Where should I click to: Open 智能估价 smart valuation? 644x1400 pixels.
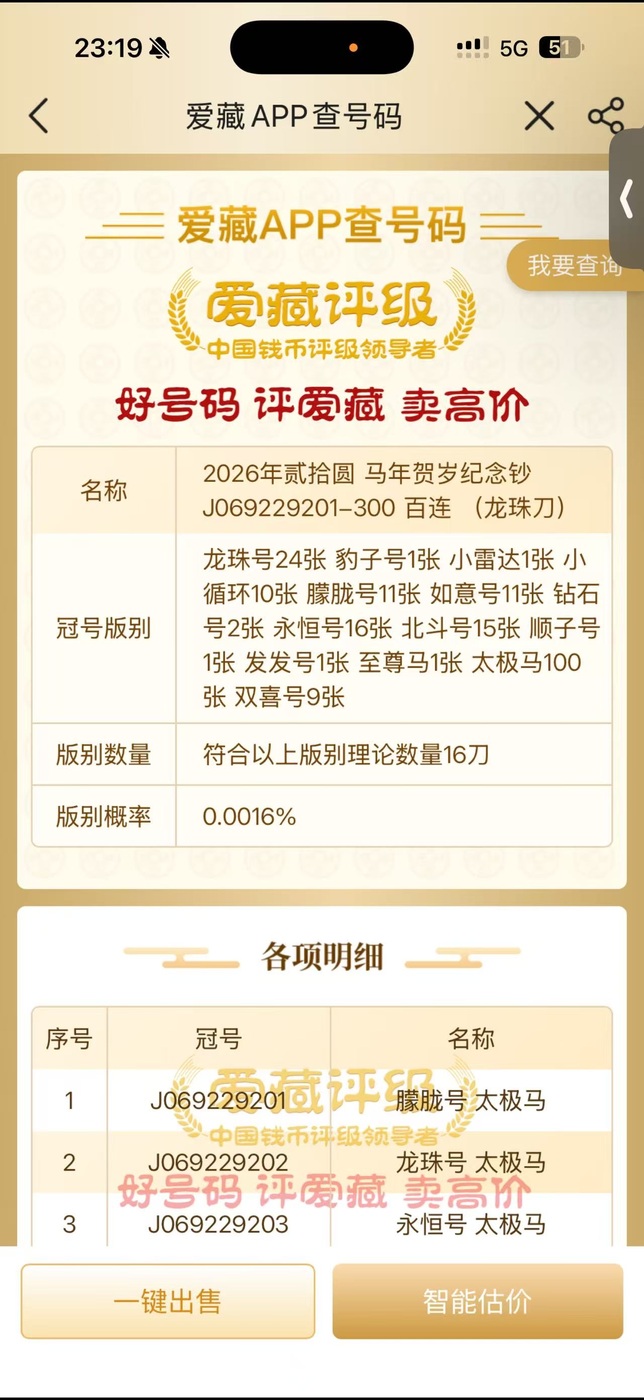(x=477, y=1301)
